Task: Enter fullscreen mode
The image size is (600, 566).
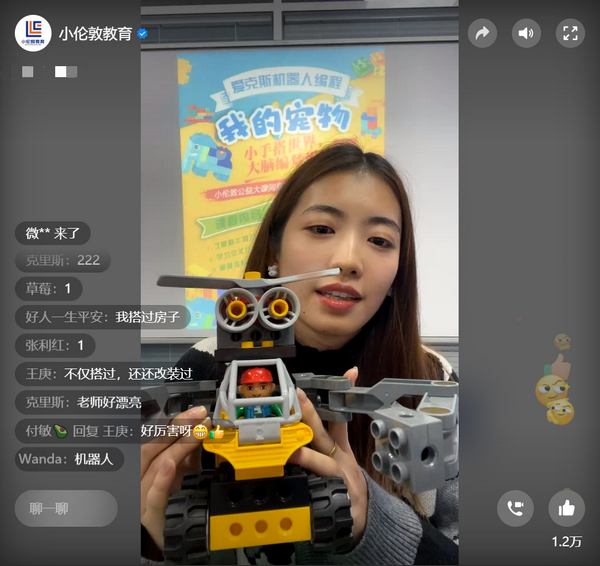Action: pyautogui.click(x=570, y=33)
